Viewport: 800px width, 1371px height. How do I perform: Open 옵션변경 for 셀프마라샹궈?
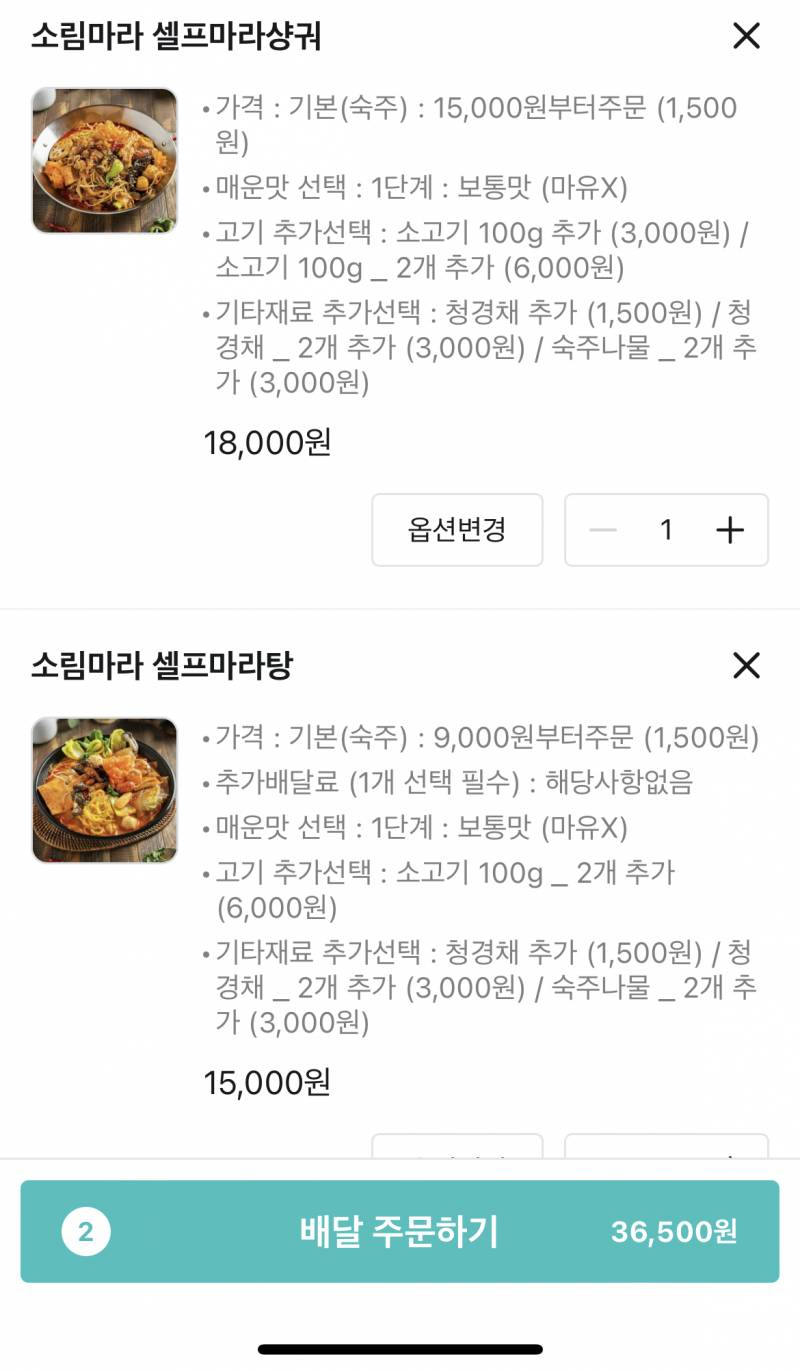click(x=457, y=530)
